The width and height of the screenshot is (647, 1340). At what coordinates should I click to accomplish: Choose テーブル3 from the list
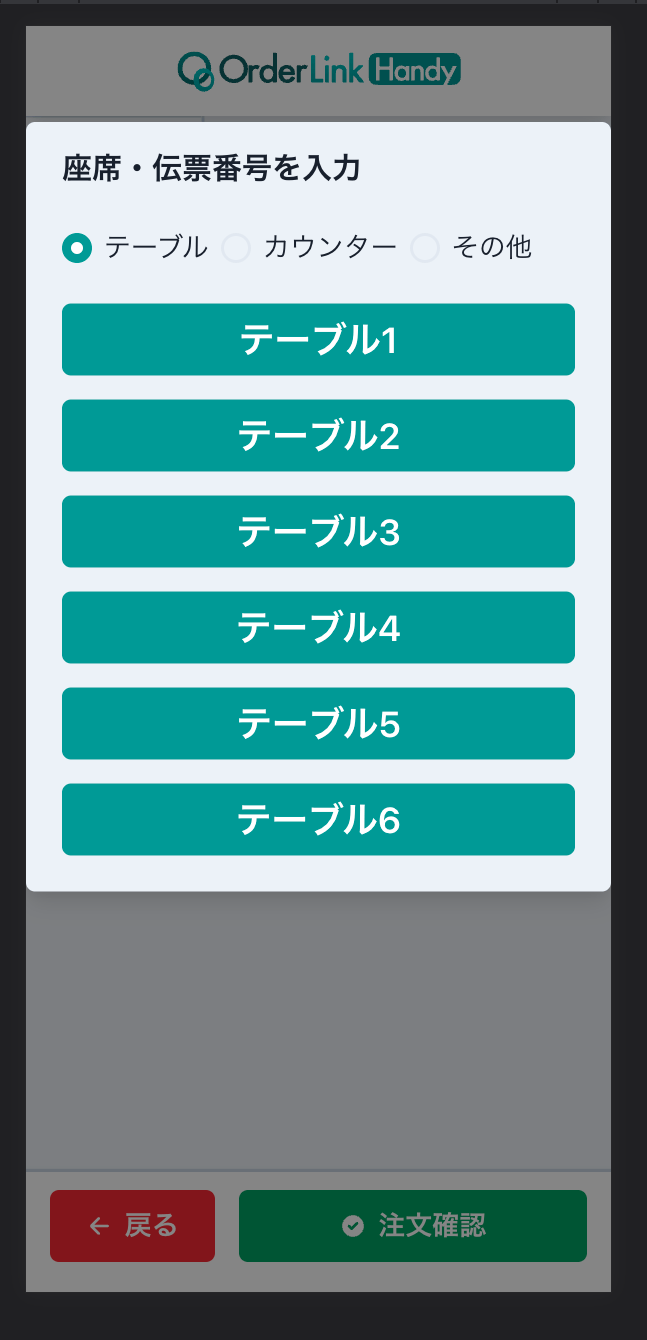click(x=318, y=532)
